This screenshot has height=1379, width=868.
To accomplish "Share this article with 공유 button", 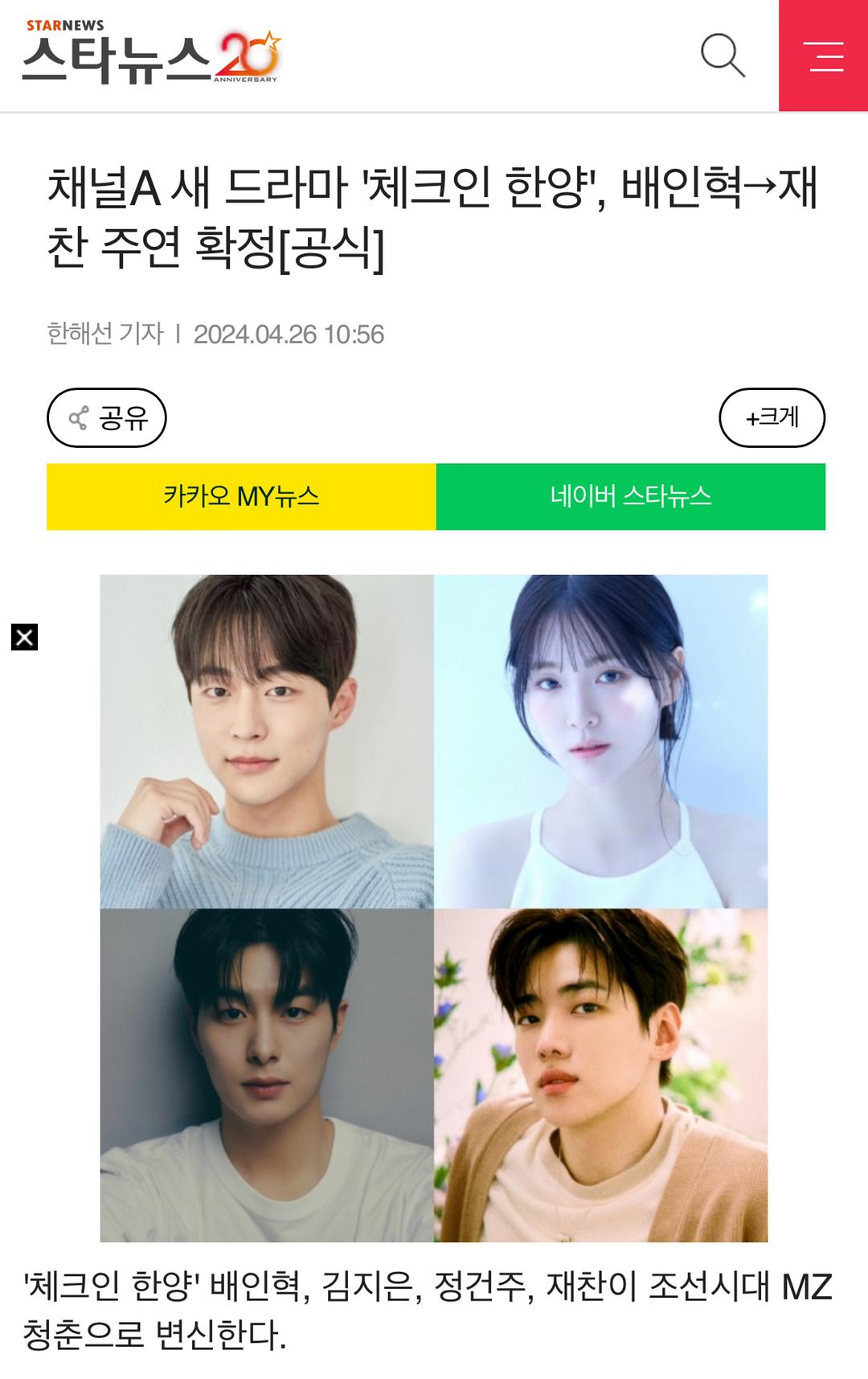I will (107, 418).
